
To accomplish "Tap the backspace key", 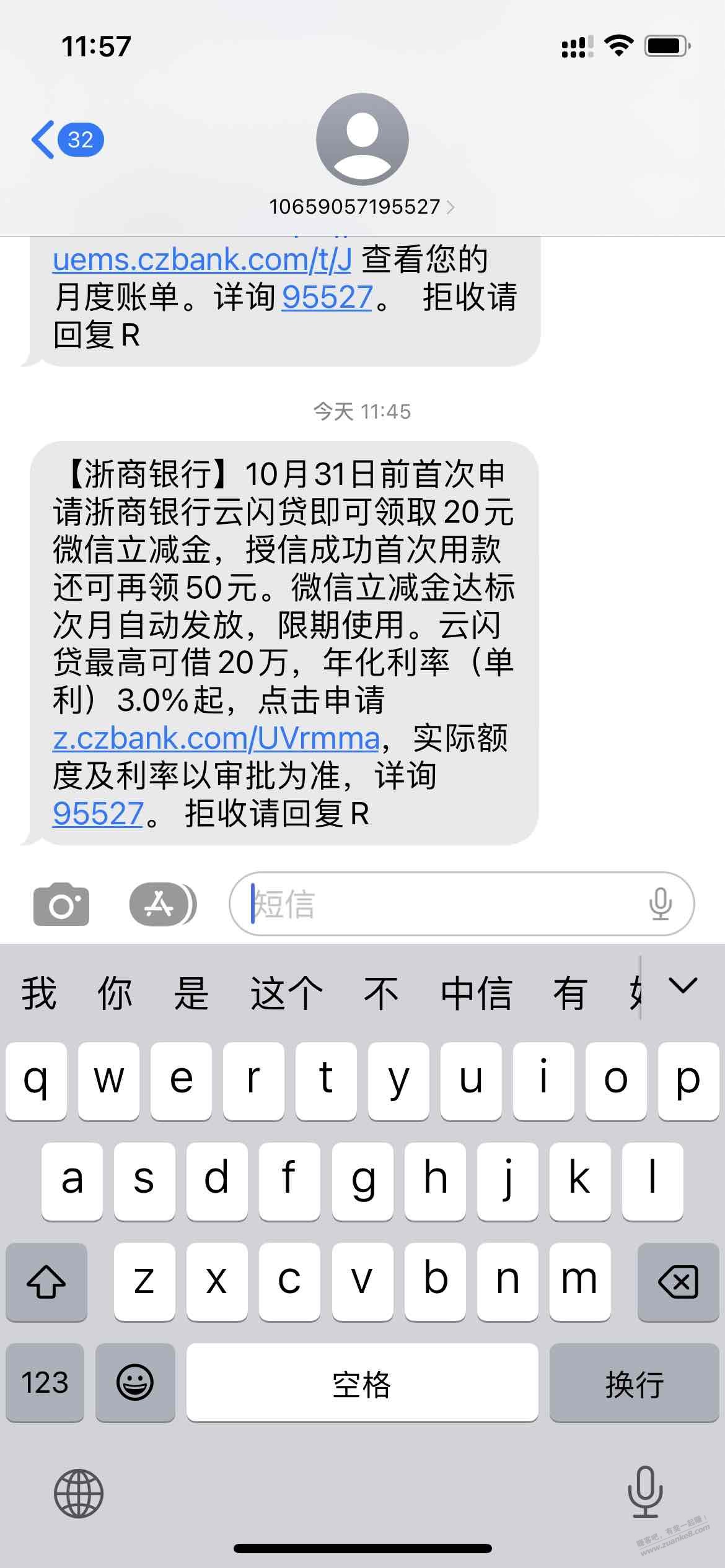I will [678, 1282].
